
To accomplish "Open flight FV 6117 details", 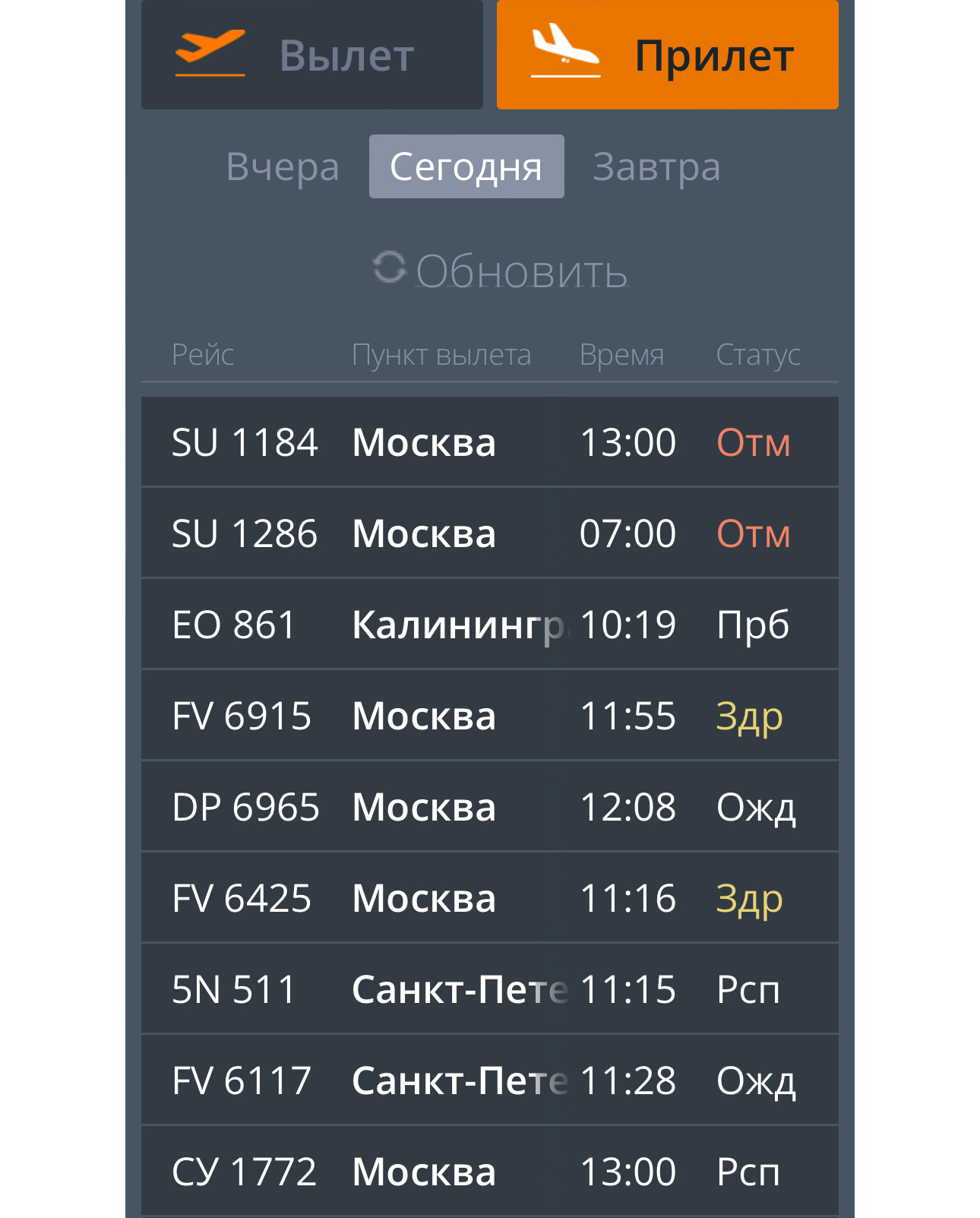I will (489, 1080).
